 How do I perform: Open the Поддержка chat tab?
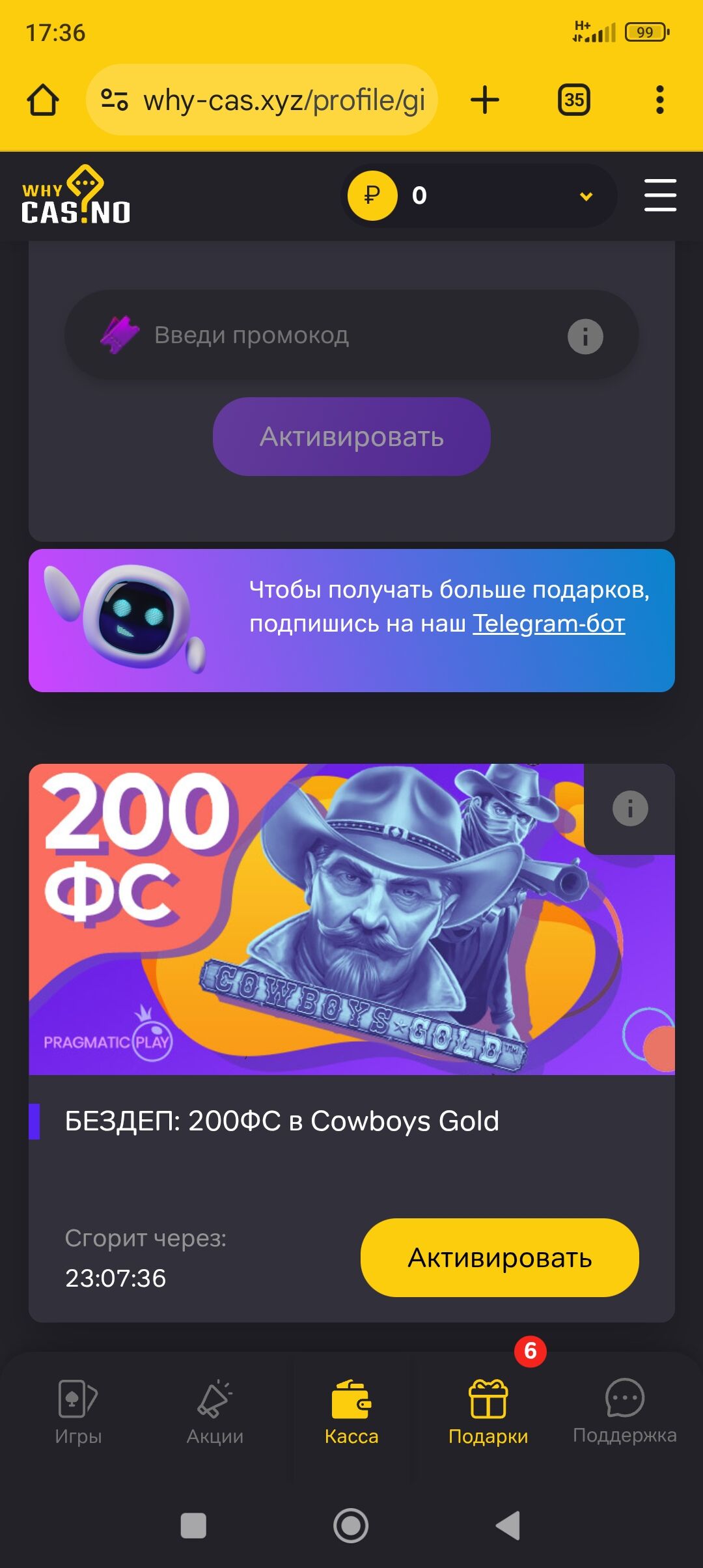click(x=624, y=1411)
